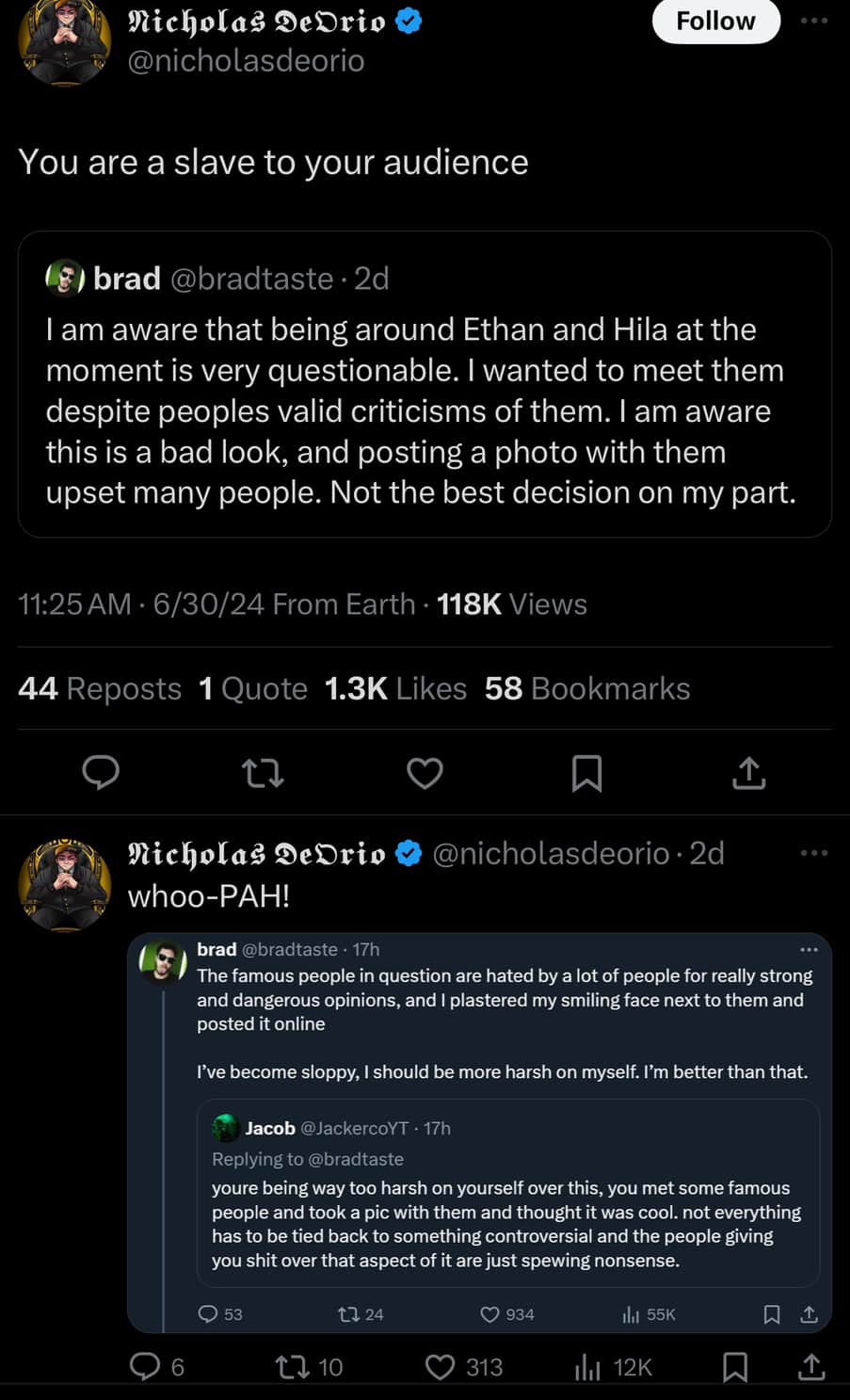Open brad's quoted post about Ethan and Hila
The image size is (850, 1400).
(x=425, y=384)
